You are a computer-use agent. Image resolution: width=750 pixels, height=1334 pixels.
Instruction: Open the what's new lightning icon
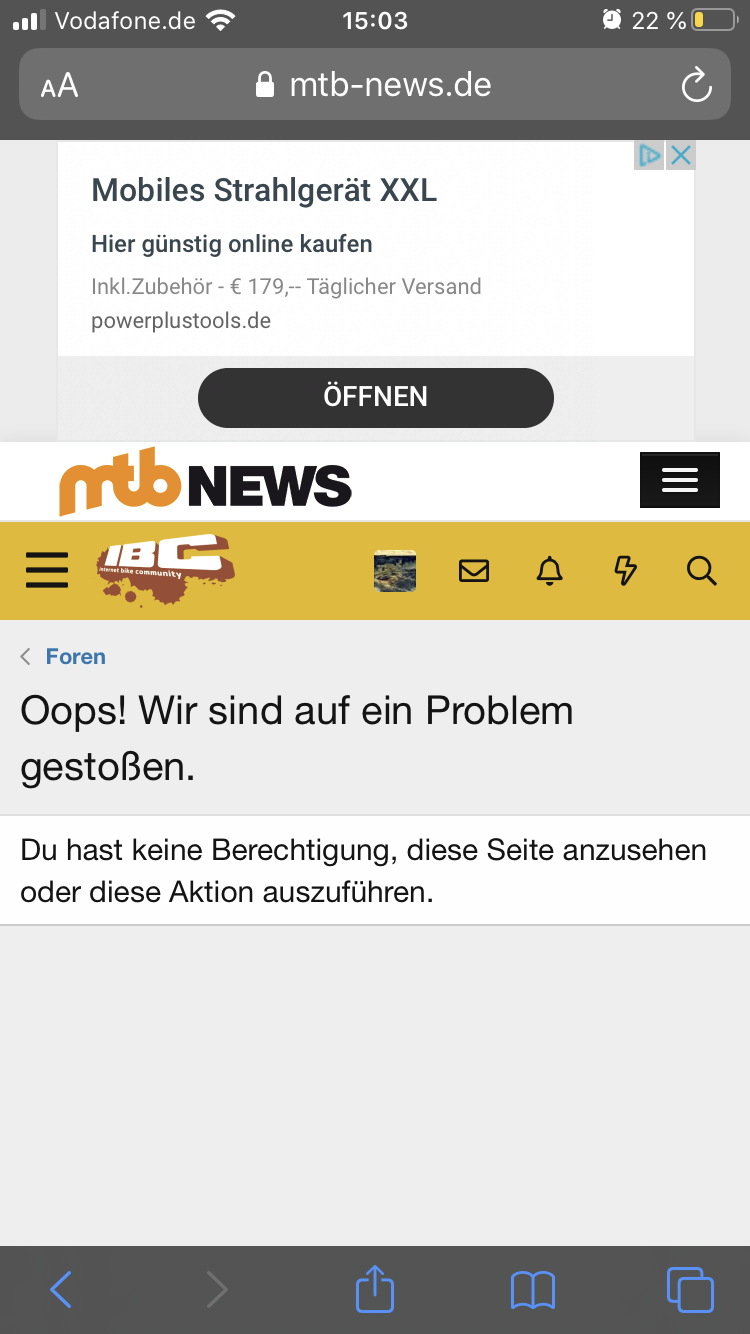[x=625, y=570]
